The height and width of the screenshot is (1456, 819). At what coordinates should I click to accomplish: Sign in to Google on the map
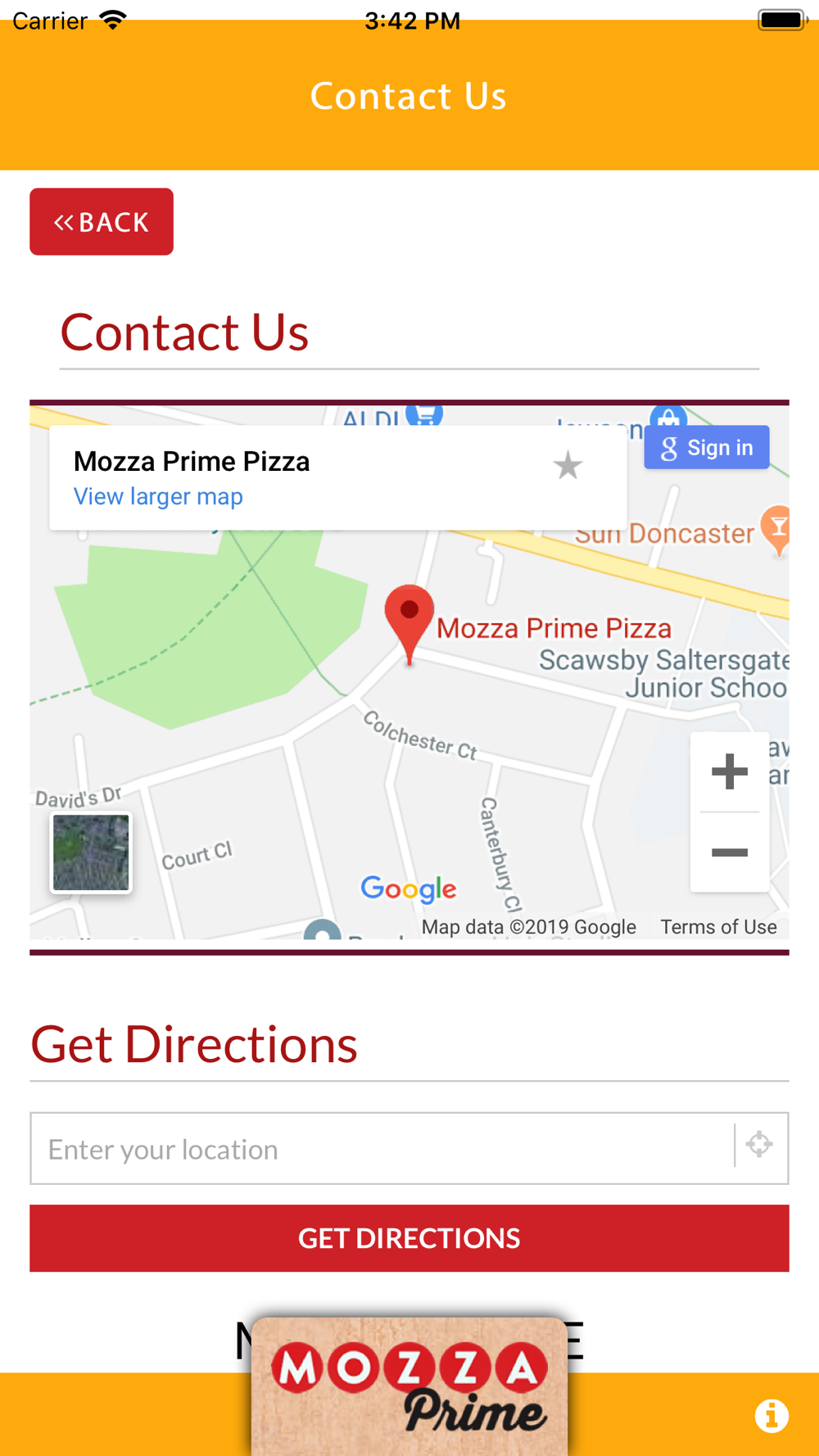coord(706,447)
